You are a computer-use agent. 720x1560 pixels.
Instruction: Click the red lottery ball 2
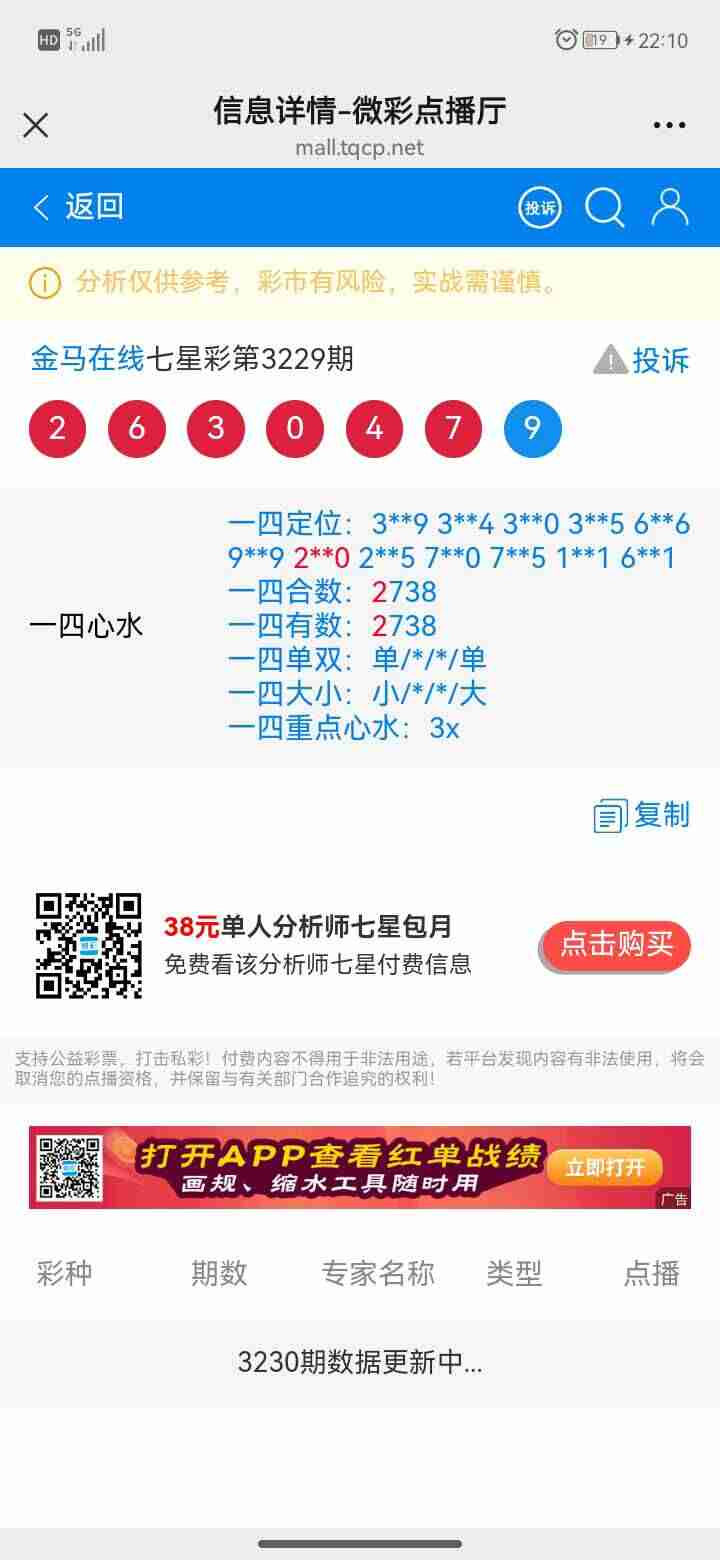[x=57, y=428]
